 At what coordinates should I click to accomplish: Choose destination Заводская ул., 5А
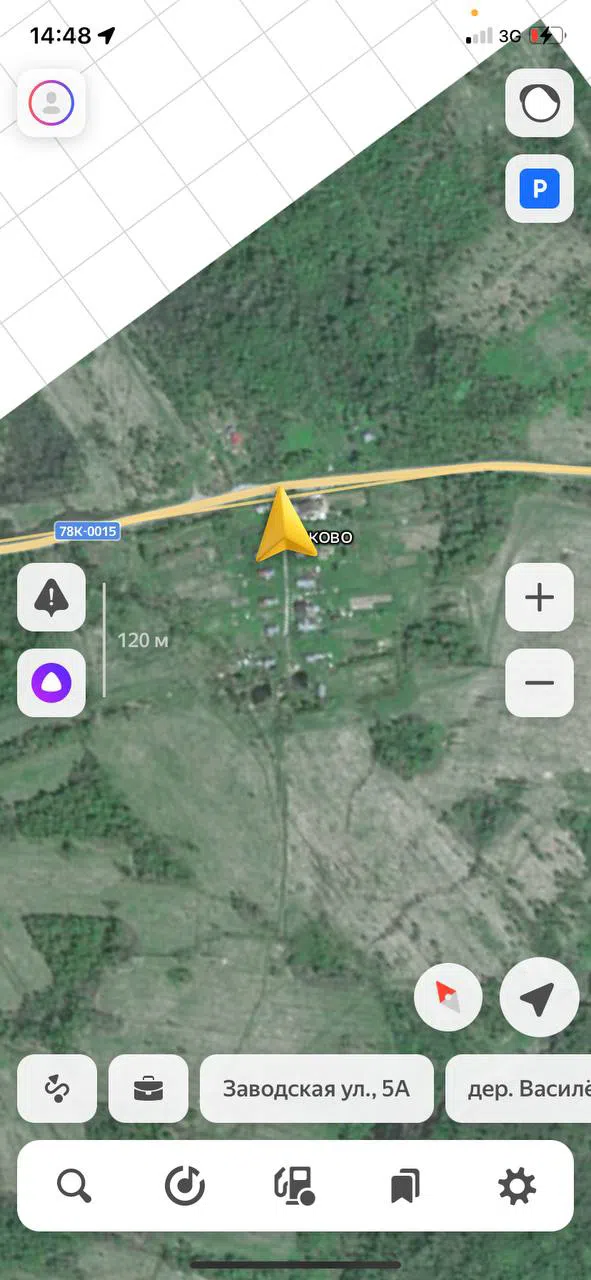click(317, 1088)
